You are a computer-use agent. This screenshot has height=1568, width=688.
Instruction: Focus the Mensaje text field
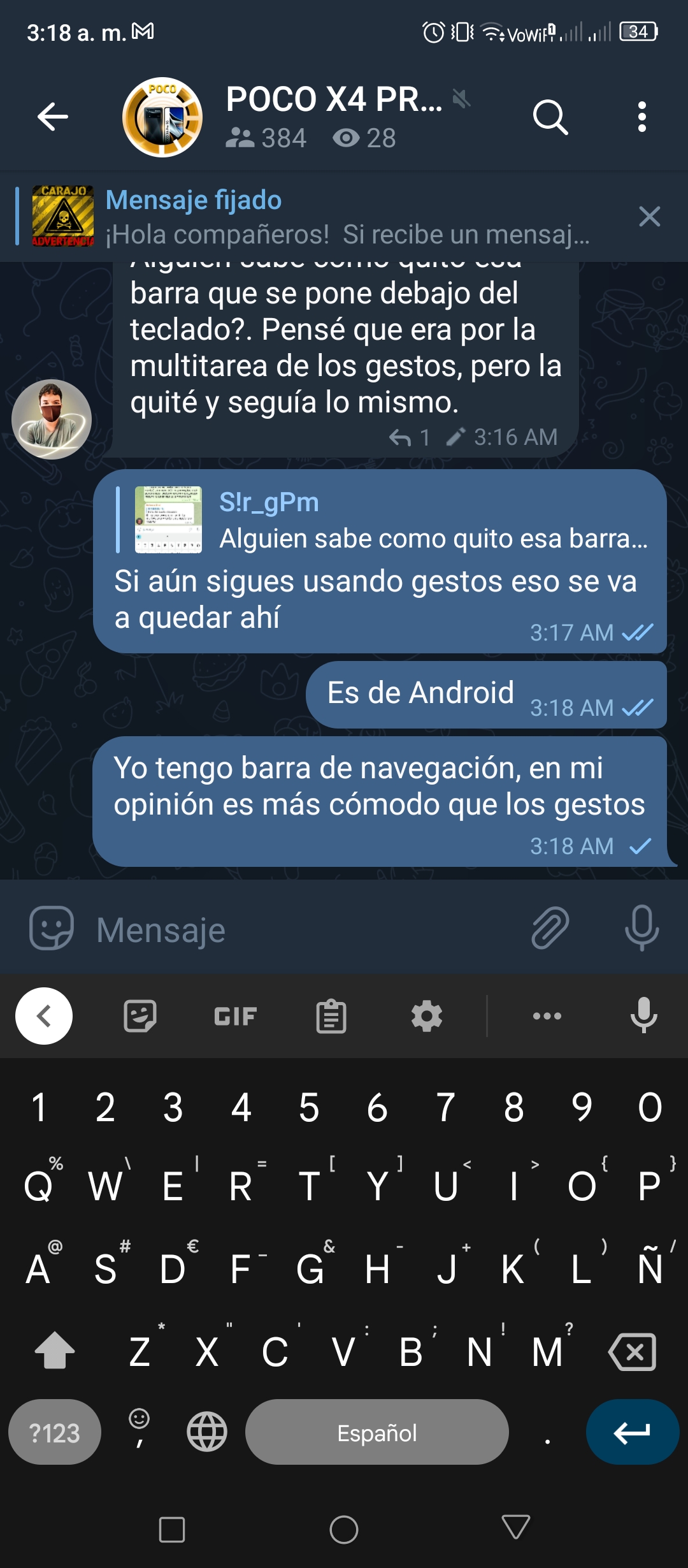pos(306,930)
